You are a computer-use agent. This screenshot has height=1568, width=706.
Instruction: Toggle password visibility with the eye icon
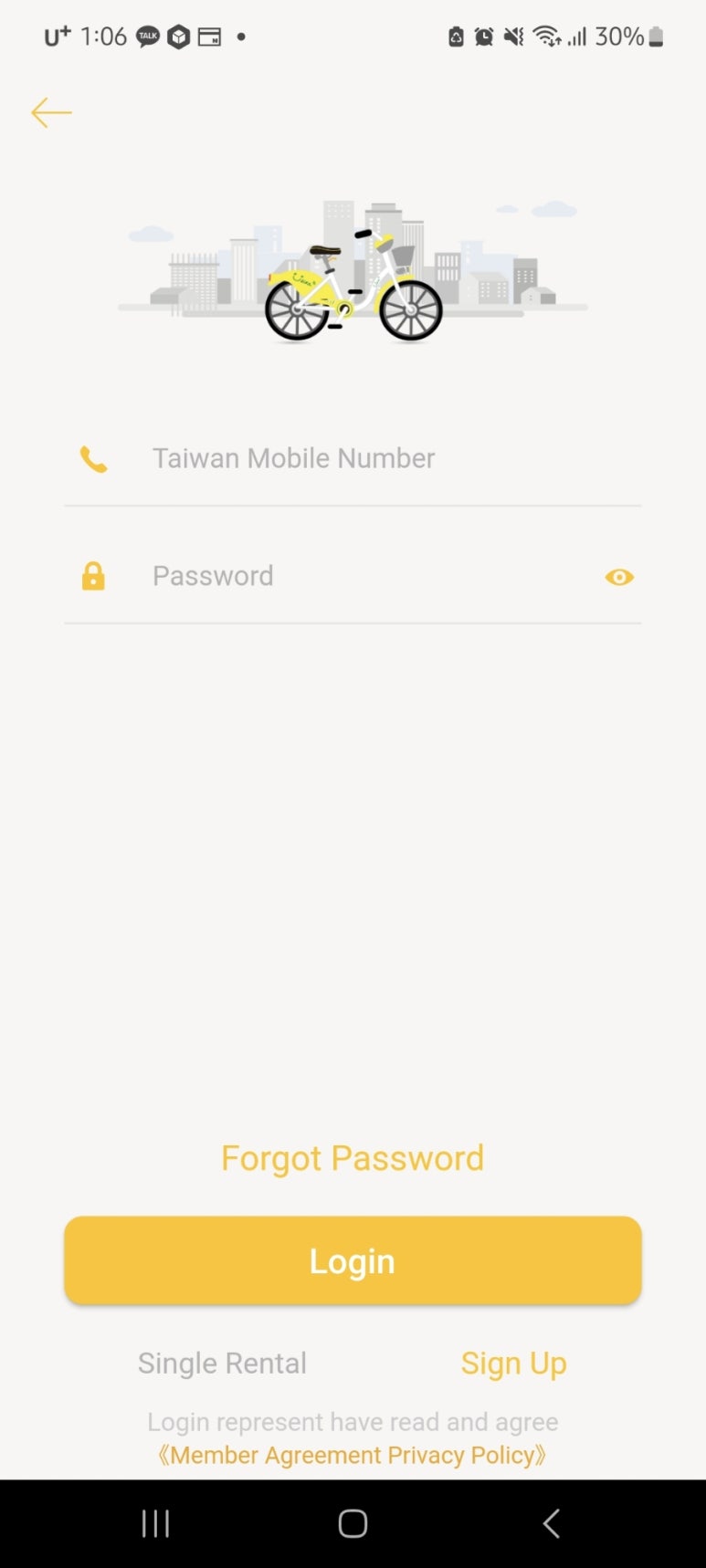coord(619,577)
